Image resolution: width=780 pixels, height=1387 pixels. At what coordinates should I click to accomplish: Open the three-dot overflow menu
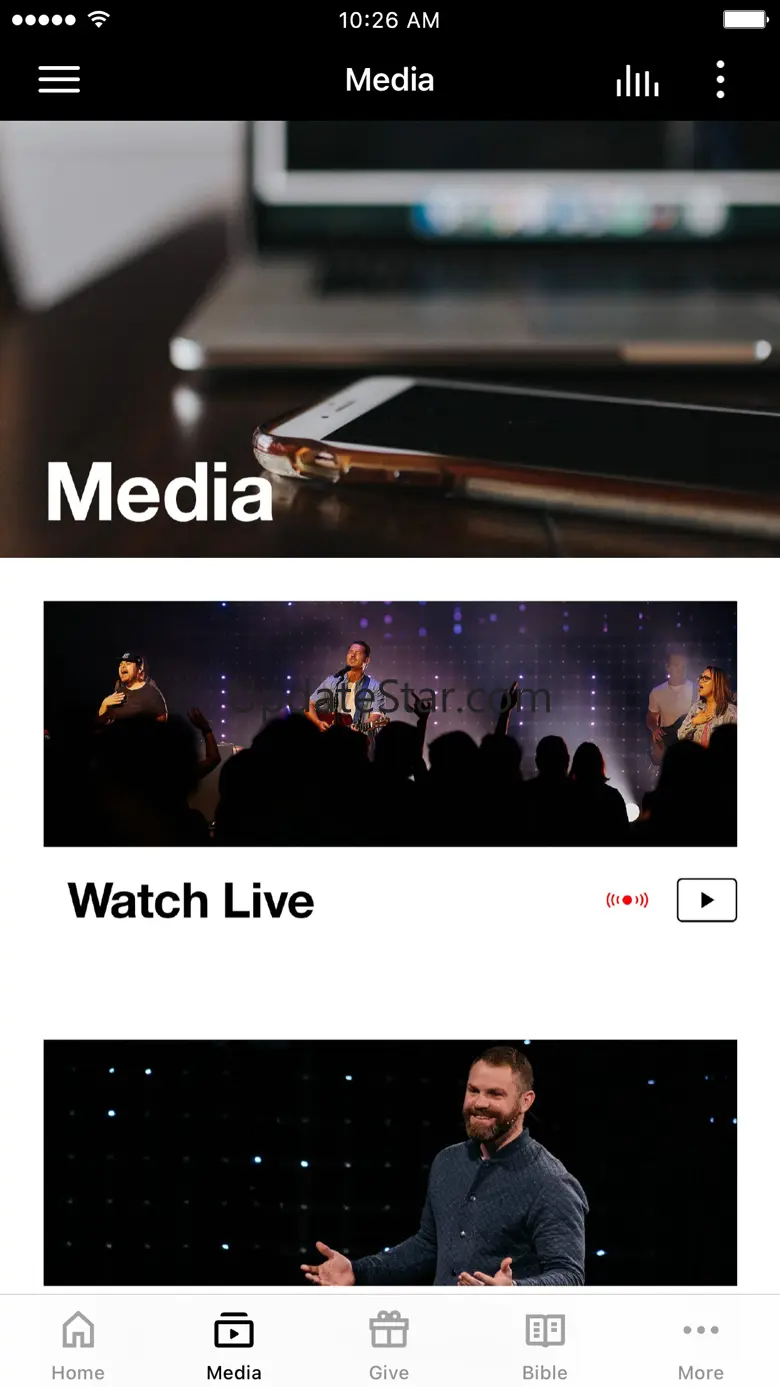[720, 80]
